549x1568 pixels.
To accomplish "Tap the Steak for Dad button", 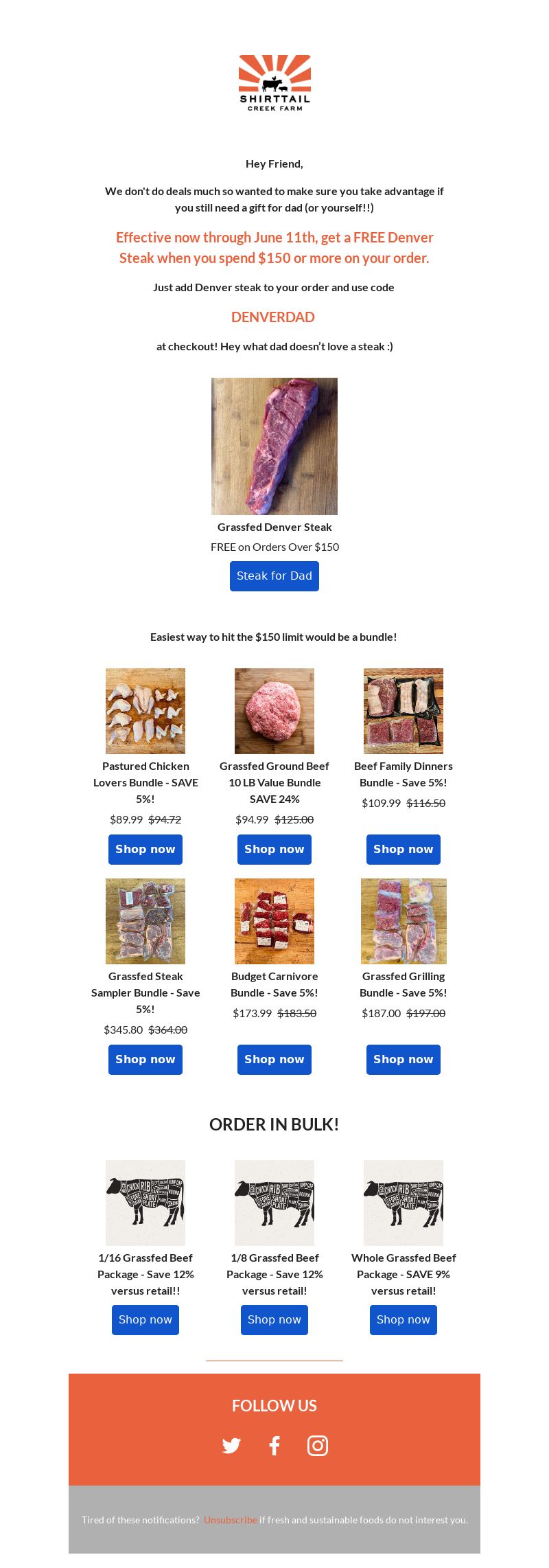I will pos(274,576).
